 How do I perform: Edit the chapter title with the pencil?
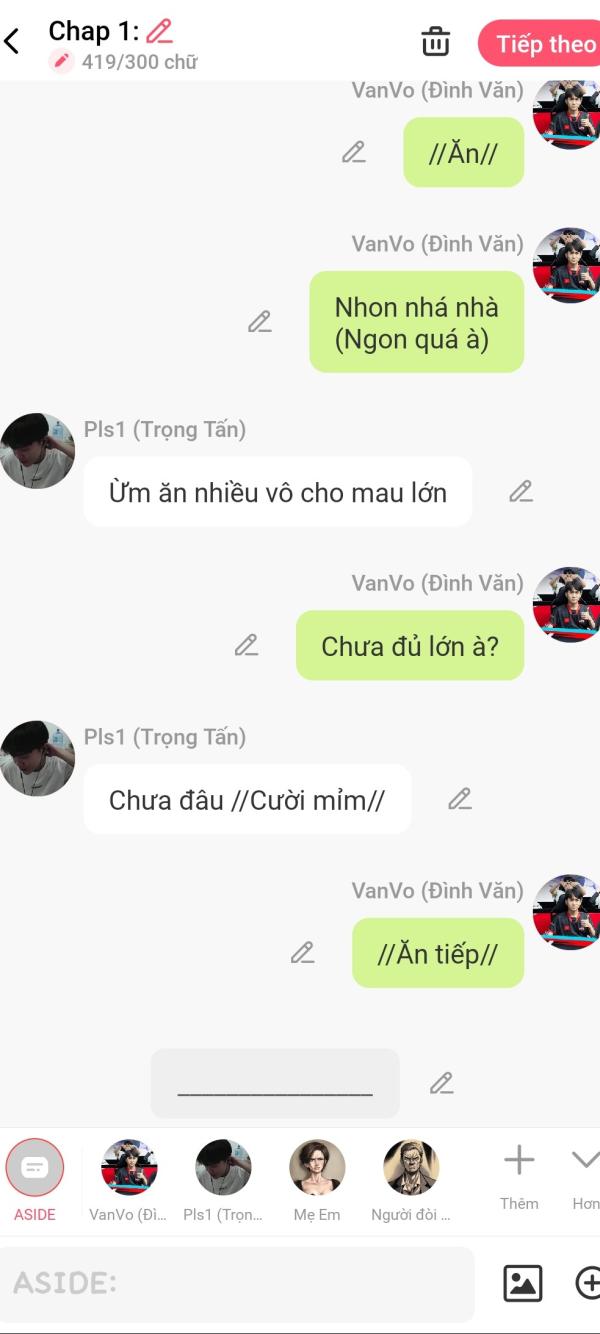160,31
